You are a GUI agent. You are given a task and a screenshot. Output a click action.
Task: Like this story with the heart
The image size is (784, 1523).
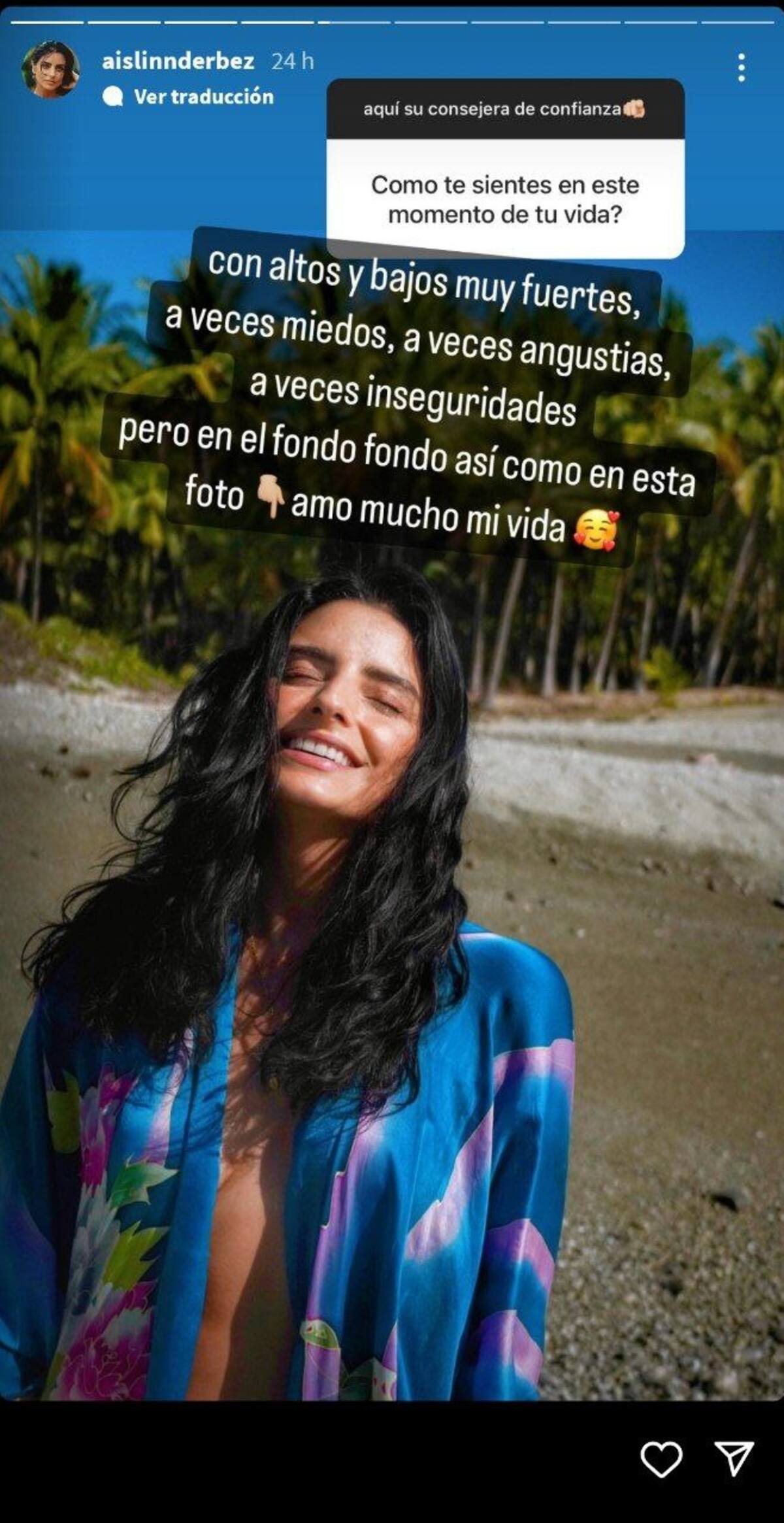661,1458
